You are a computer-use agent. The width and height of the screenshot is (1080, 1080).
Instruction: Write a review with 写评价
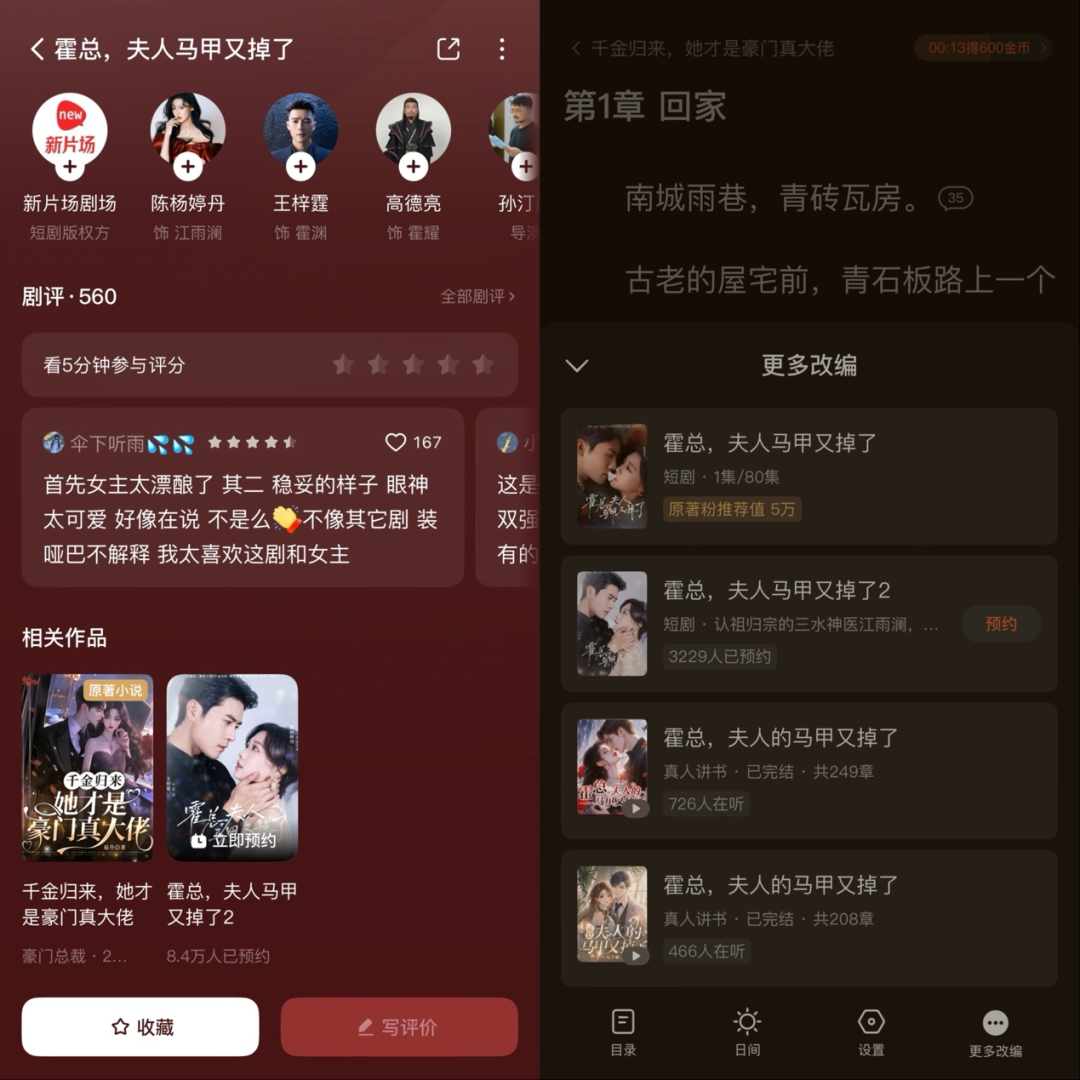tap(399, 1026)
